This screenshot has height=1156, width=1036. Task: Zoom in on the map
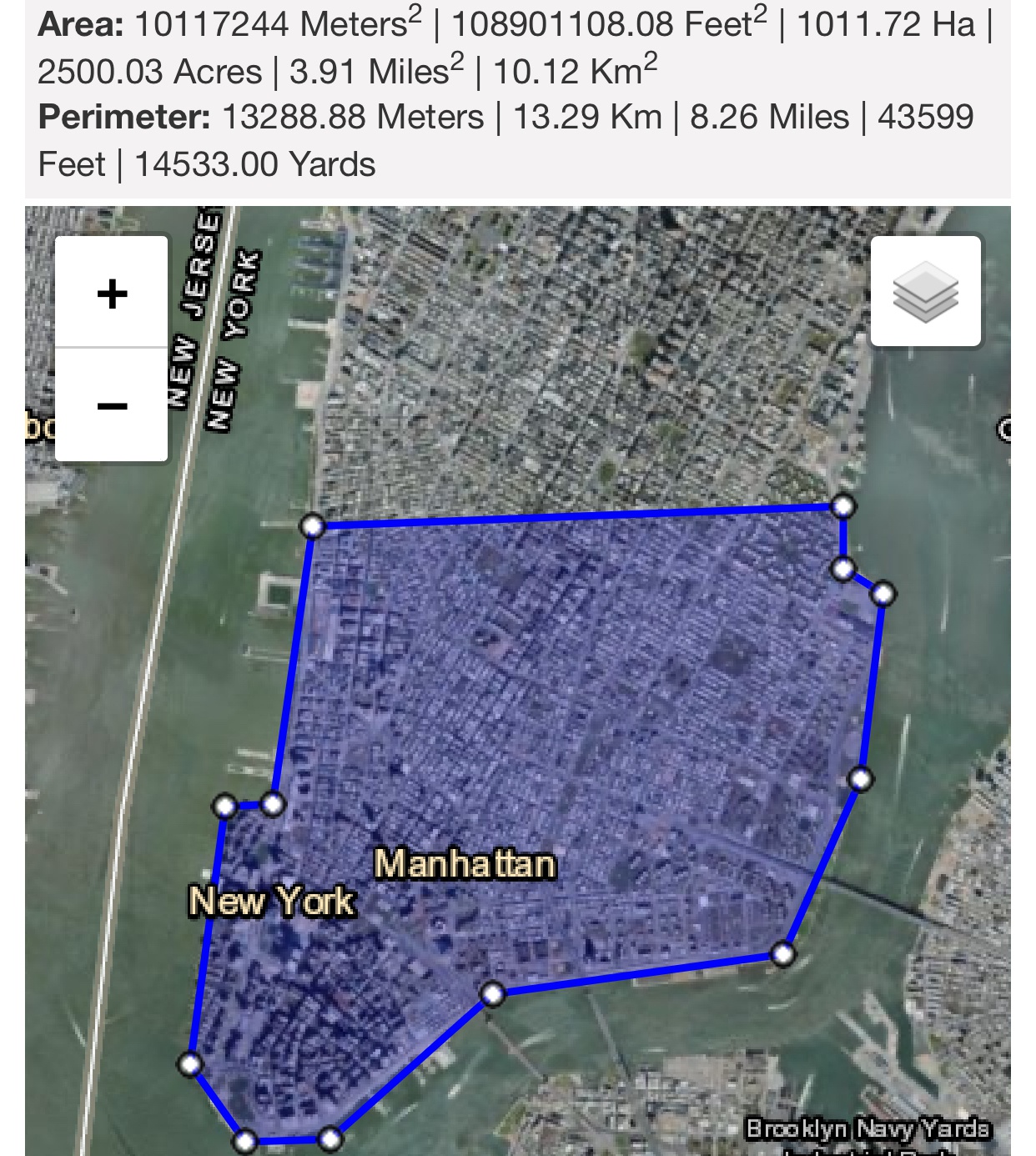coord(112,294)
